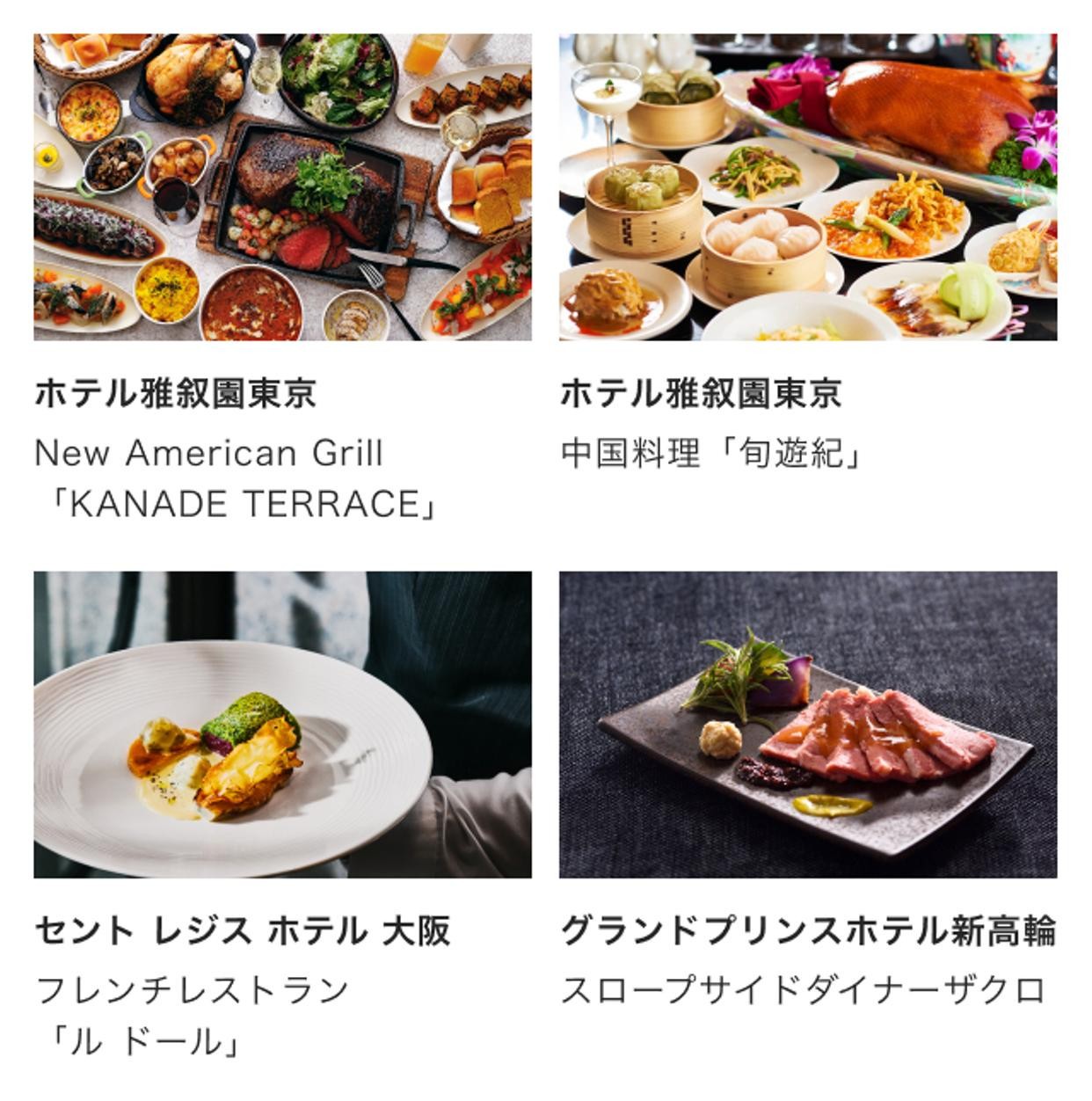View スロープサイドダイナーザクロ at グランドプリンスホテル新高輪
This screenshot has height=1101, width=1092.
[807, 725]
